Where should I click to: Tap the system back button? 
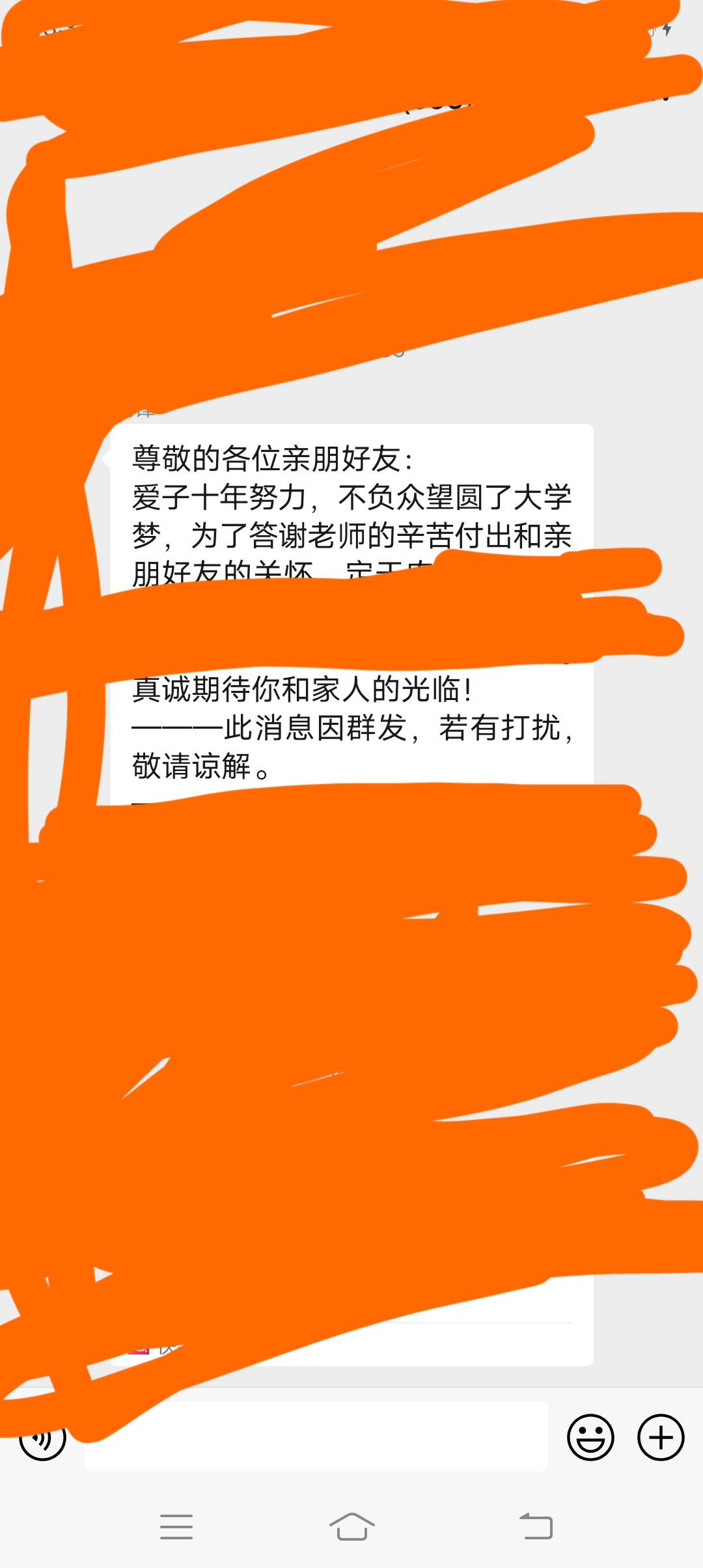coord(536,1526)
